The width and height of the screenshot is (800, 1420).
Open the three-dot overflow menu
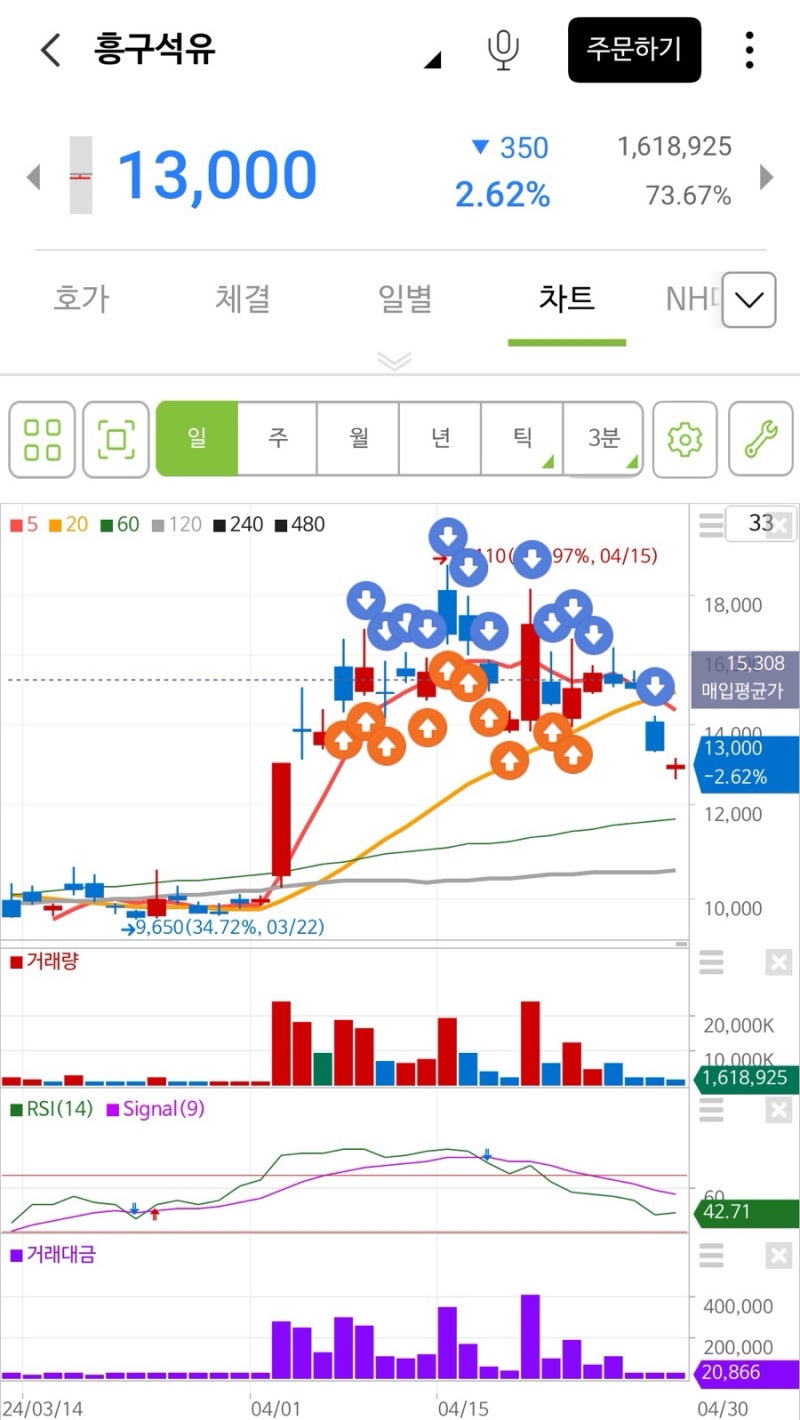(749, 50)
